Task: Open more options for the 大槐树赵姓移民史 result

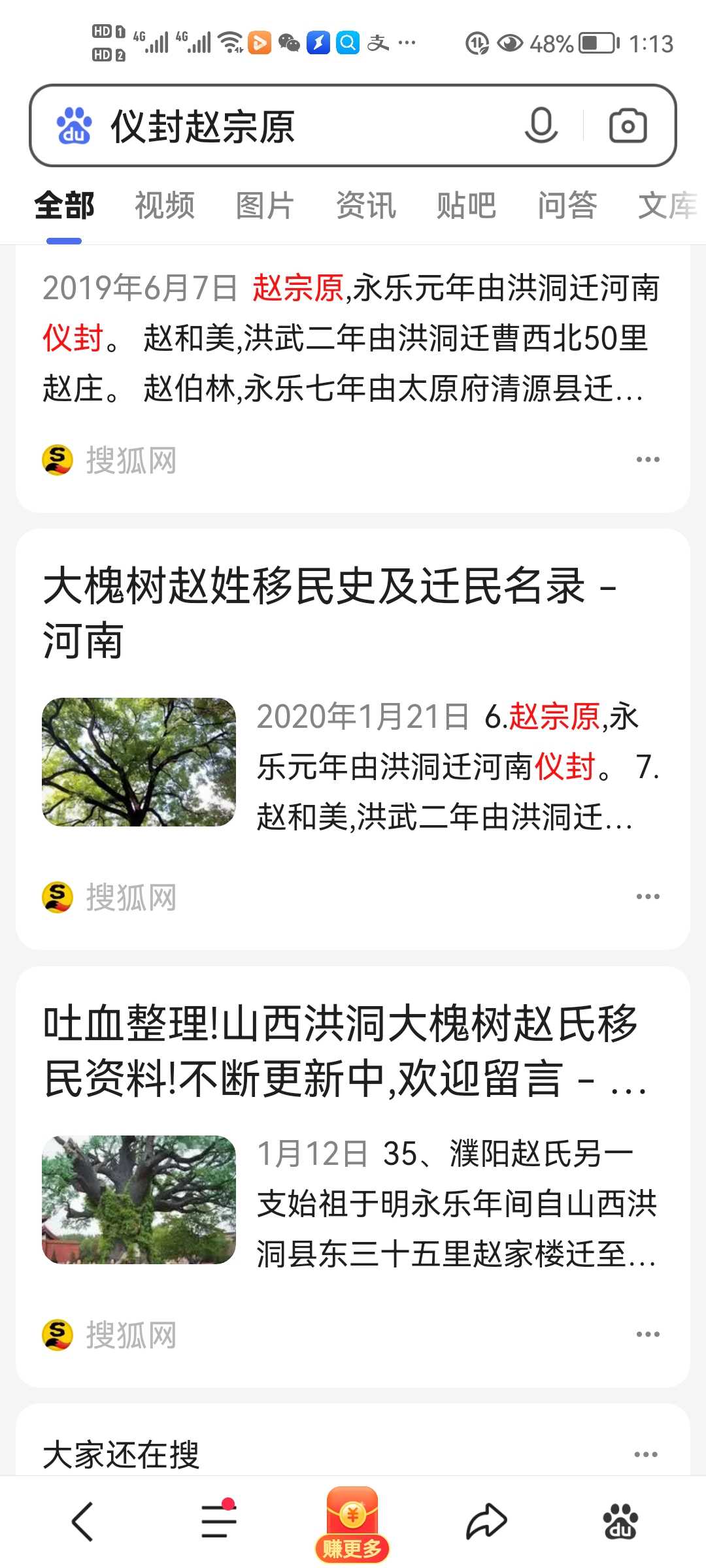Action: pos(648,896)
